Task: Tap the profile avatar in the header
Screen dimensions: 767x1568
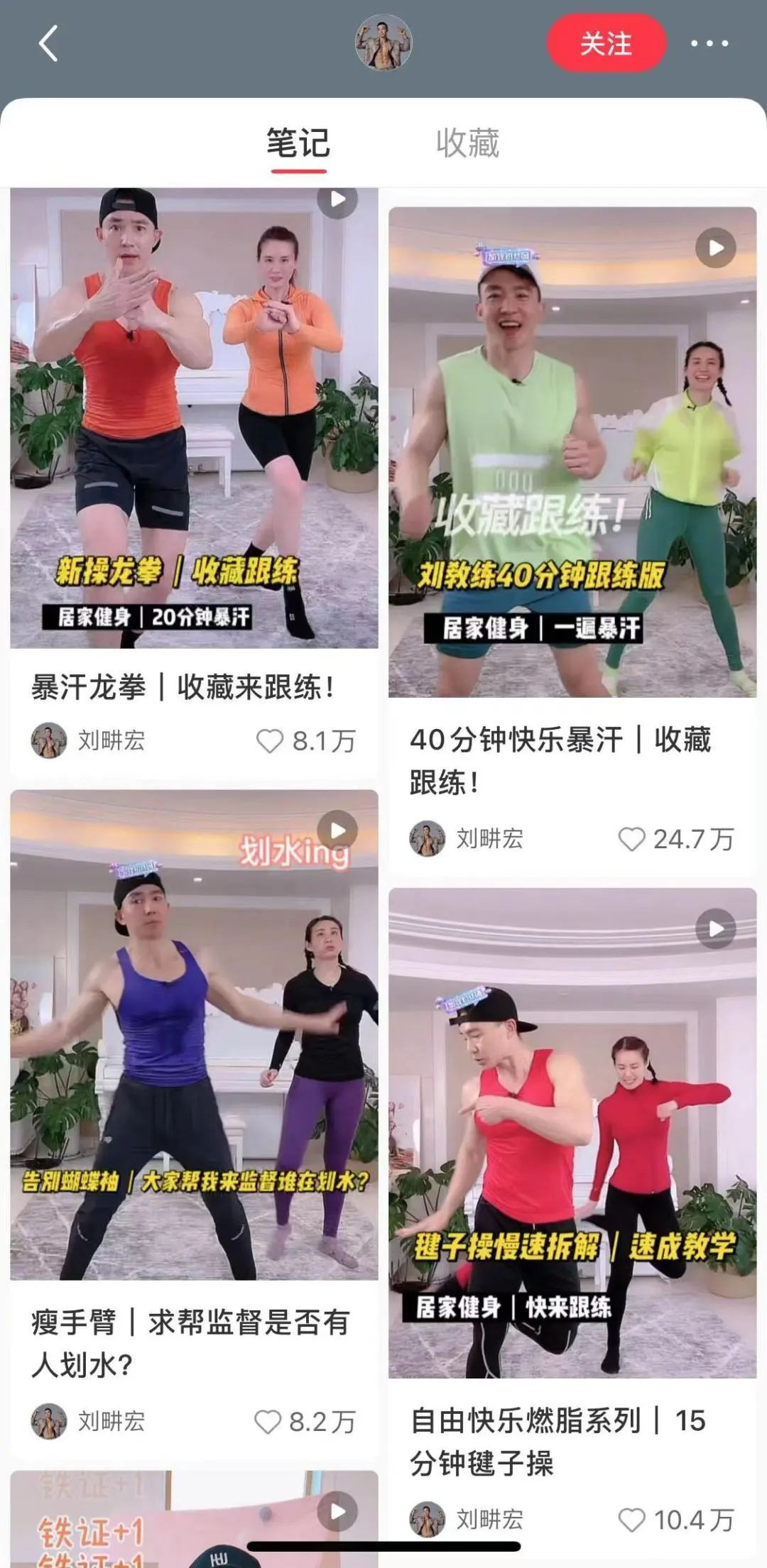Action: [x=383, y=43]
